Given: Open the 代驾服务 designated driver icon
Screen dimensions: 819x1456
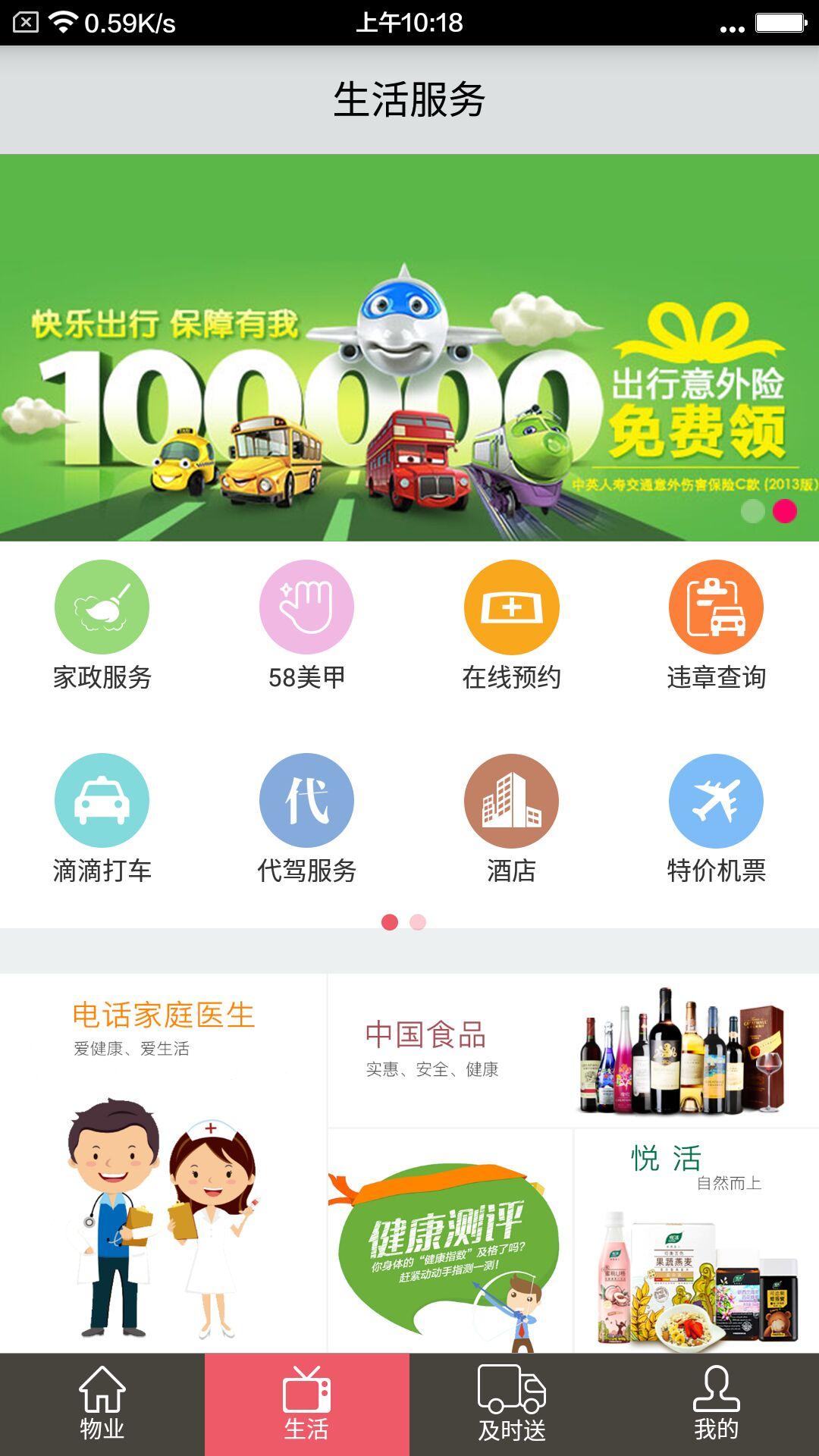Looking at the screenshot, I should tap(306, 800).
